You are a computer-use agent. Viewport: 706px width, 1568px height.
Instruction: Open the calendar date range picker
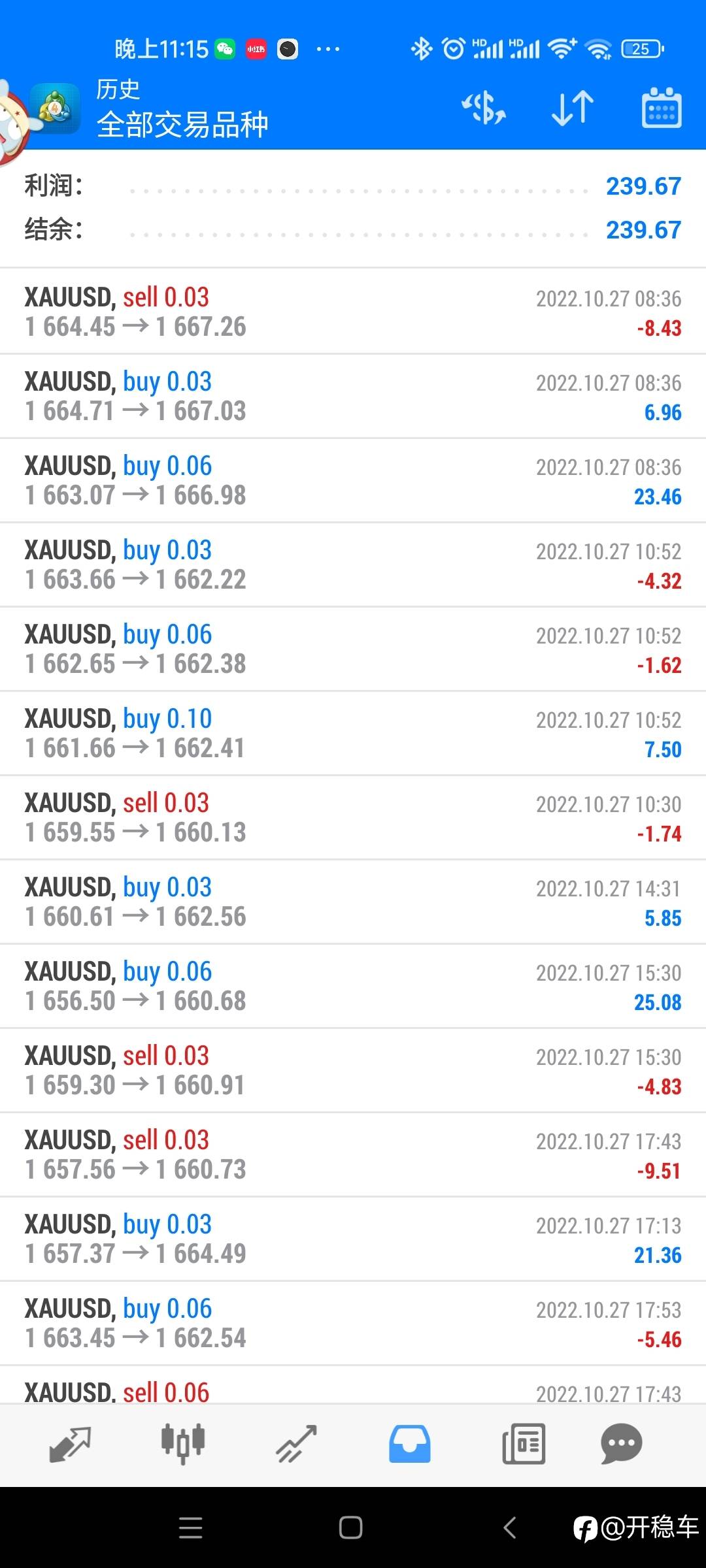pos(662,108)
